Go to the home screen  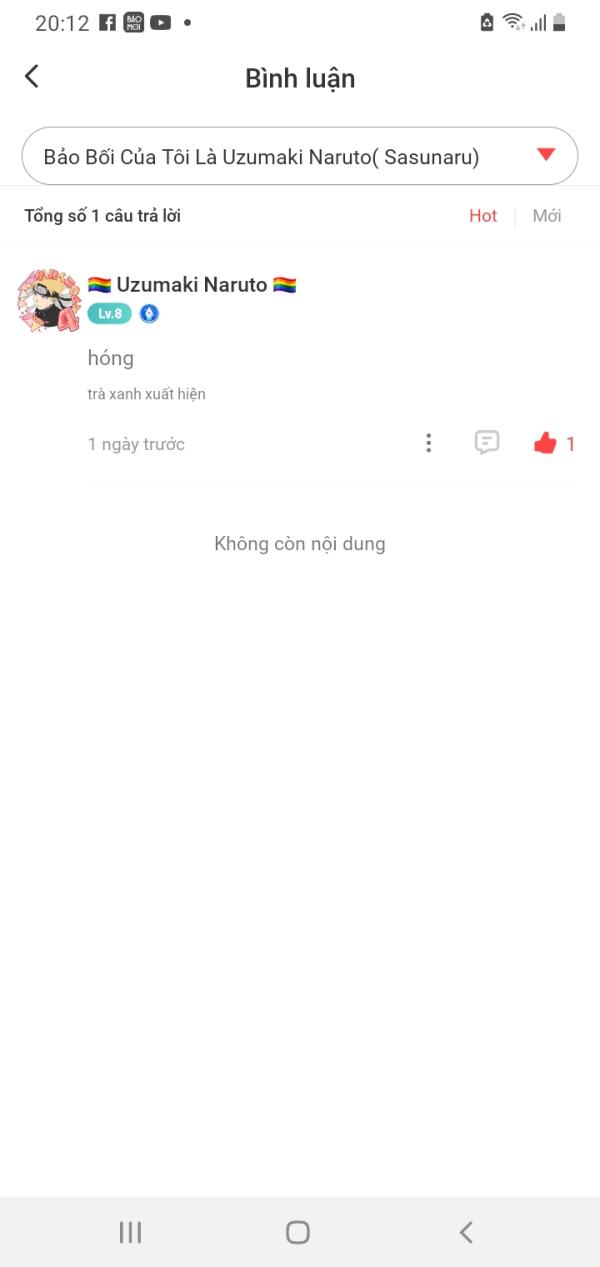coord(298,1232)
